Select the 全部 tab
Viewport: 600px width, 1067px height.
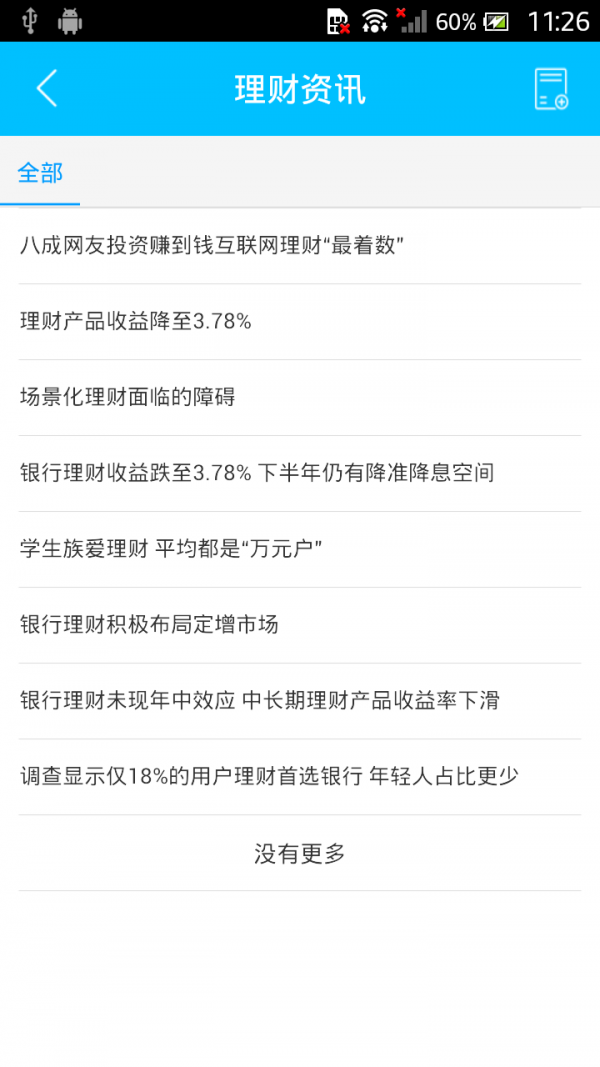[x=40, y=174]
